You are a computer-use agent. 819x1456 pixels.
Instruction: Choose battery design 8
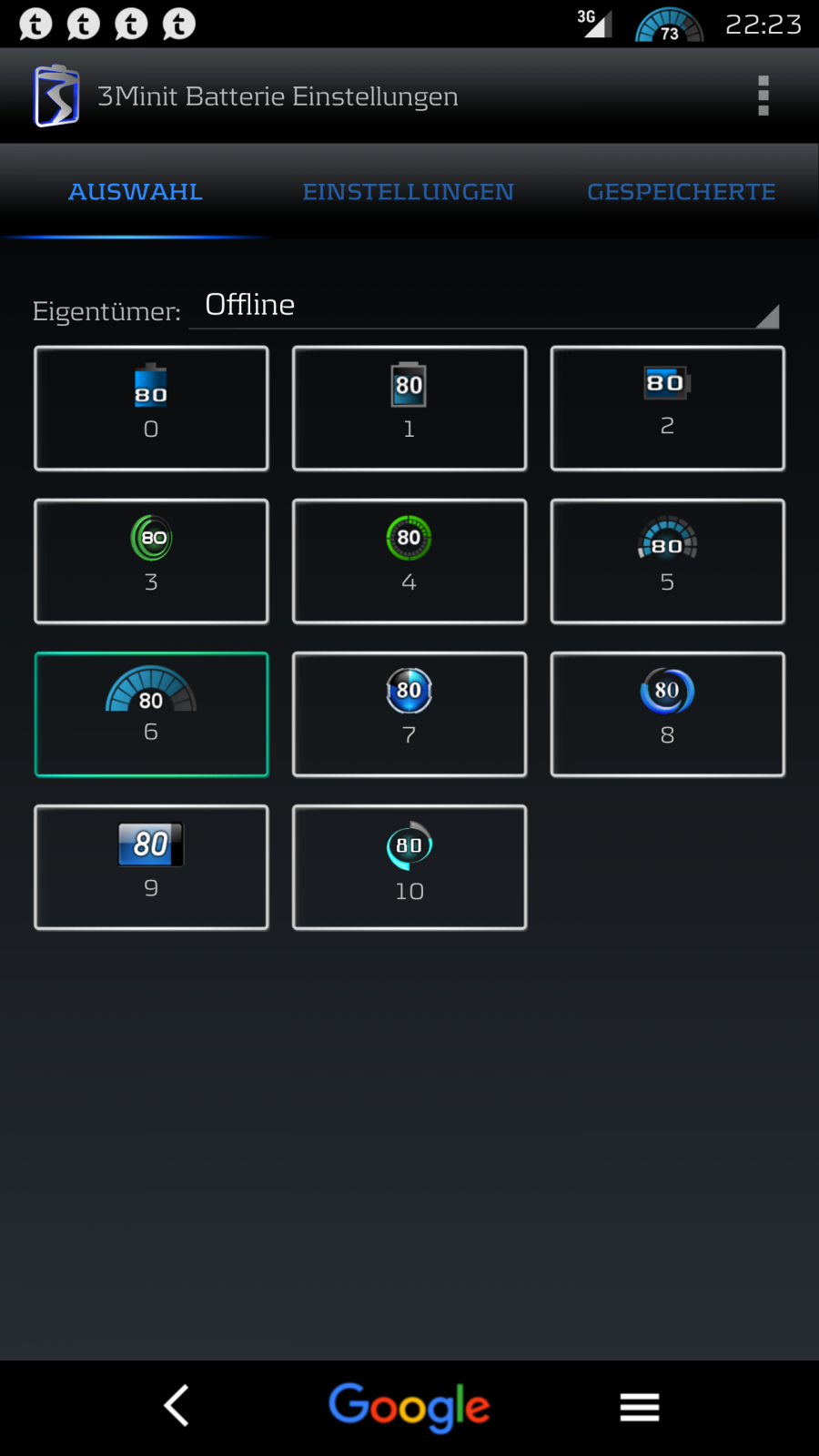click(667, 714)
